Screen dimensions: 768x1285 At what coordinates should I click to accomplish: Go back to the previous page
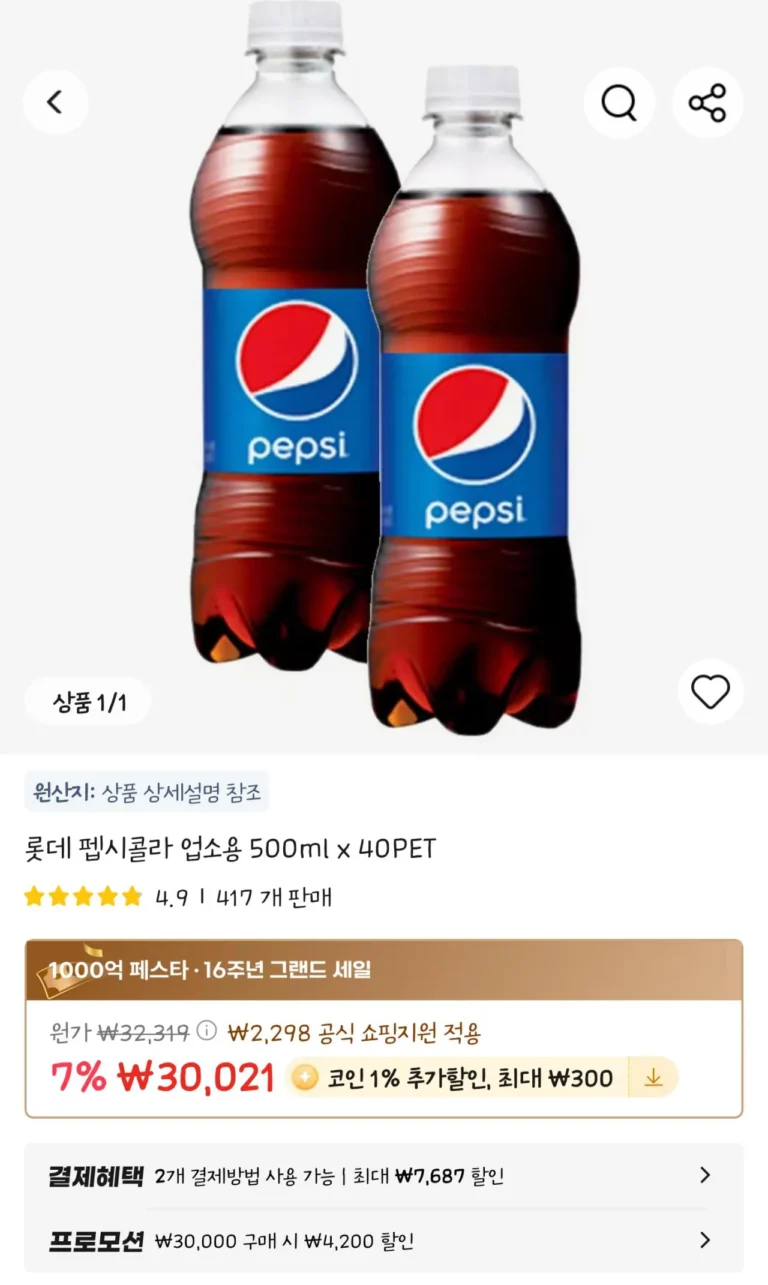[x=55, y=102]
